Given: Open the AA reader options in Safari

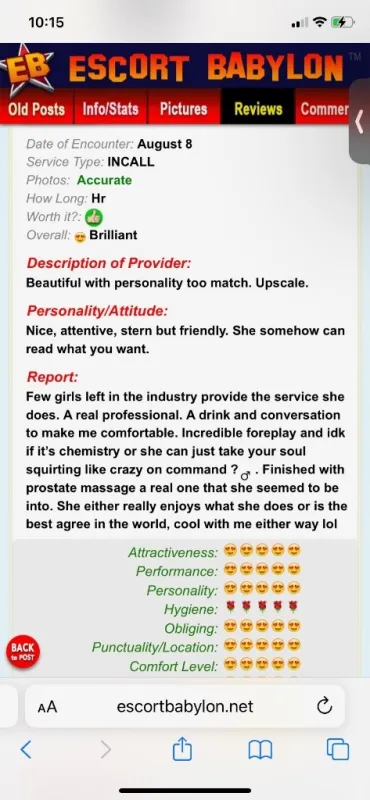Looking at the screenshot, I should [x=47, y=707].
